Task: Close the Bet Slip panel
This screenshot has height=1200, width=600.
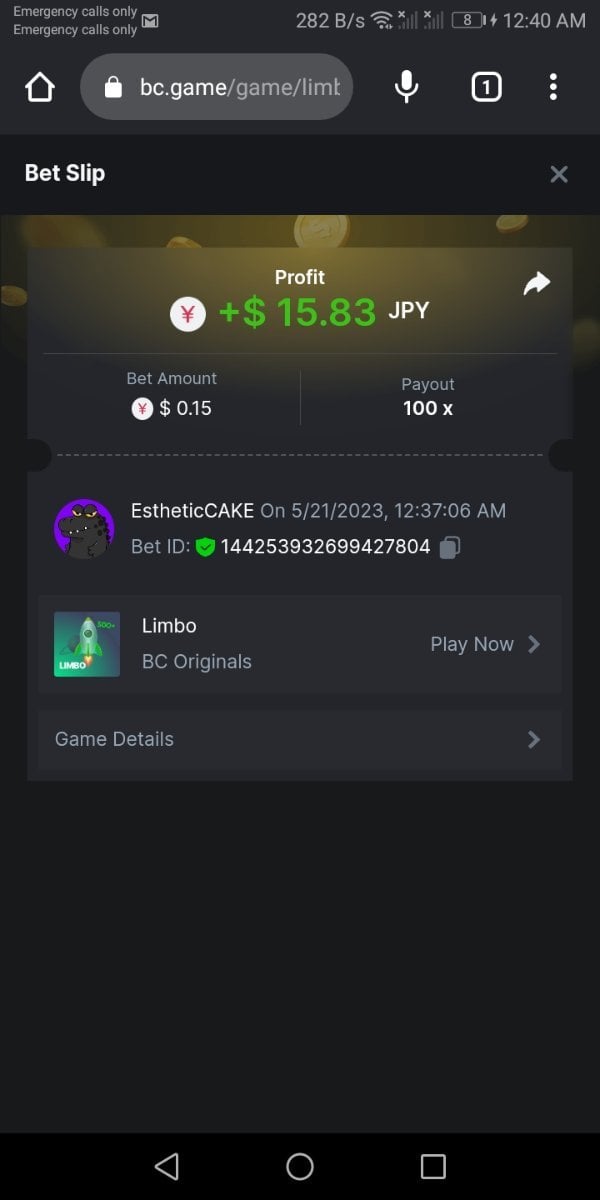Action: pyautogui.click(x=559, y=174)
